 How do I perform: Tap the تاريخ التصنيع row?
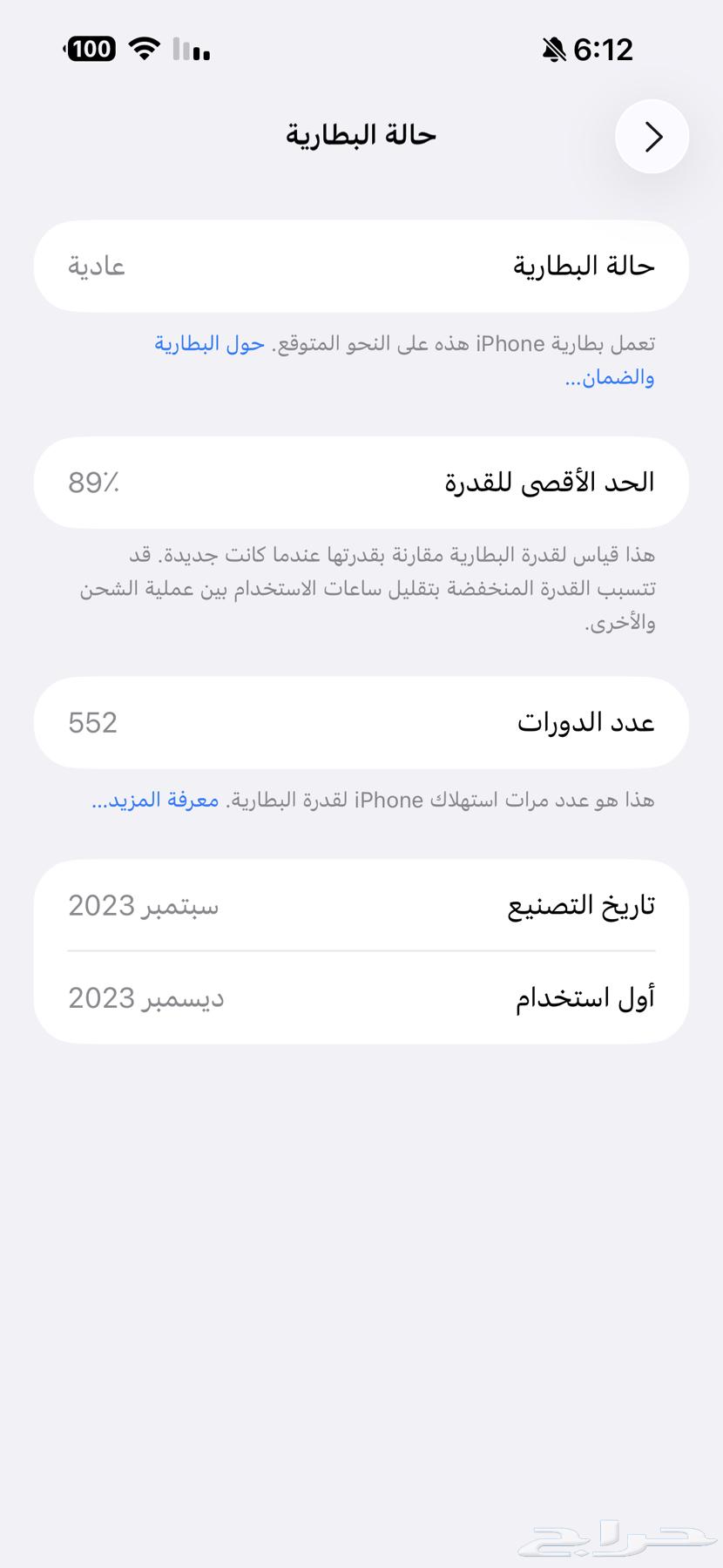(x=361, y=904)
